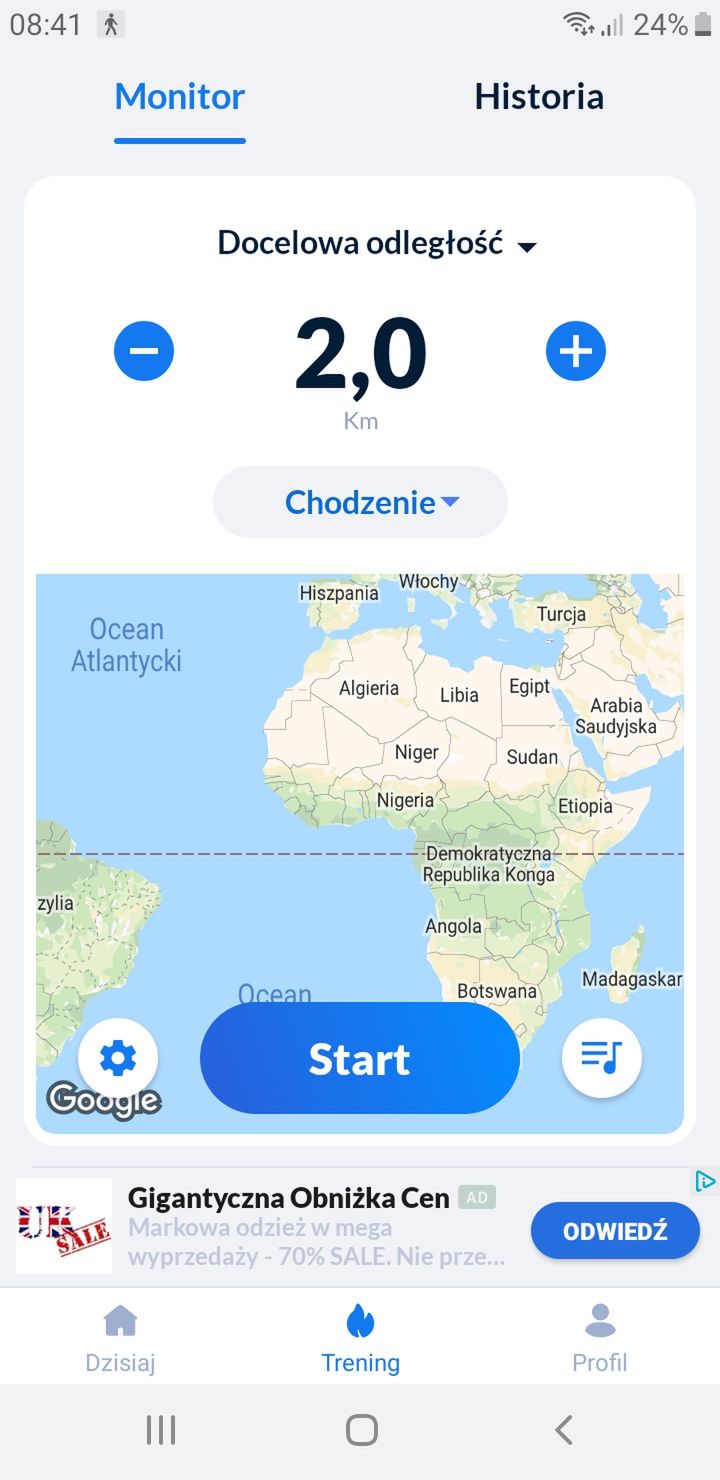
Task: Decrease target distance with minus button
Action: click(x=144, y=351)
